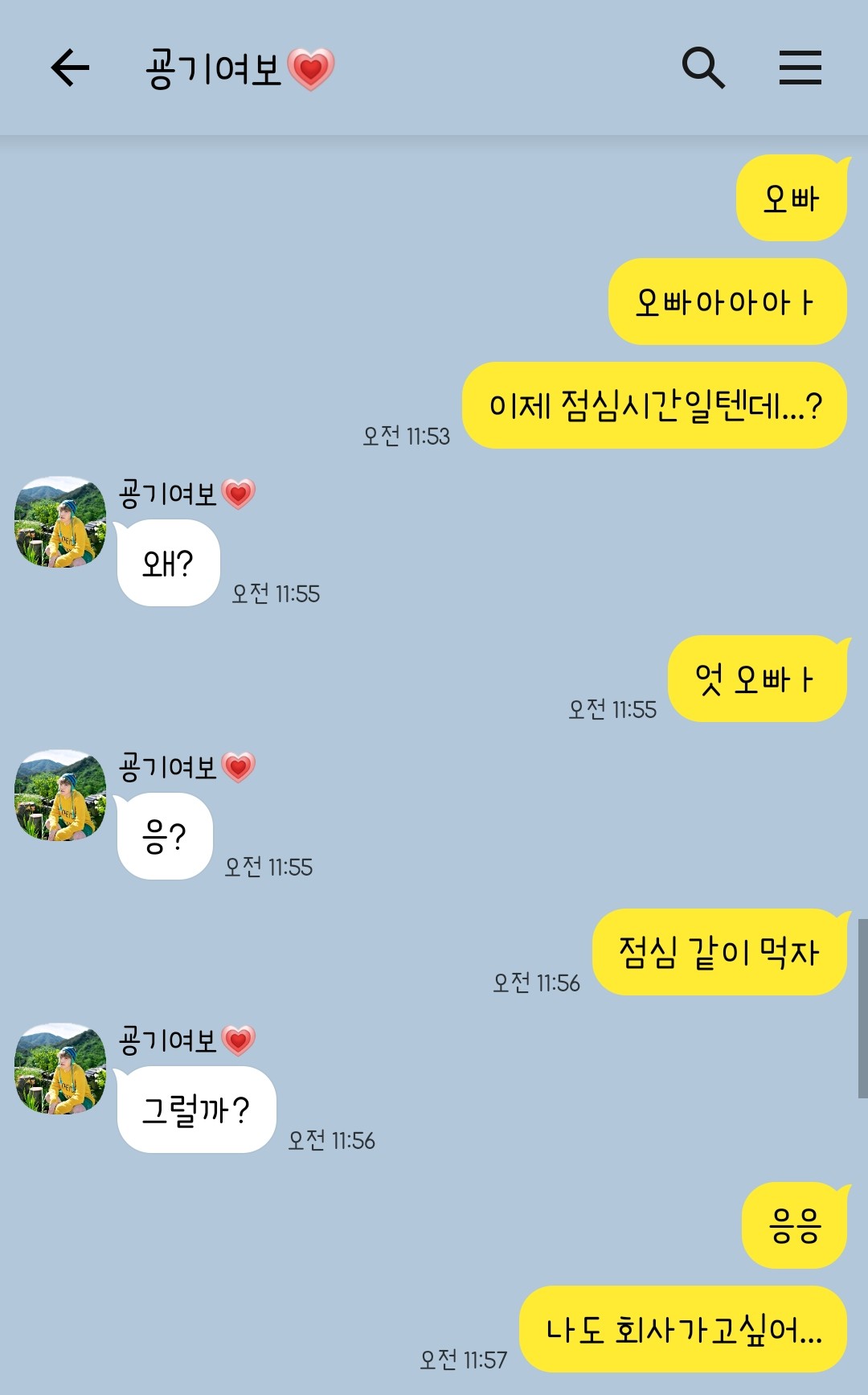Screen dimensions: 868x1395
Task: Open profile photo next to the 그럴까? message
Action: point(60,1069)
